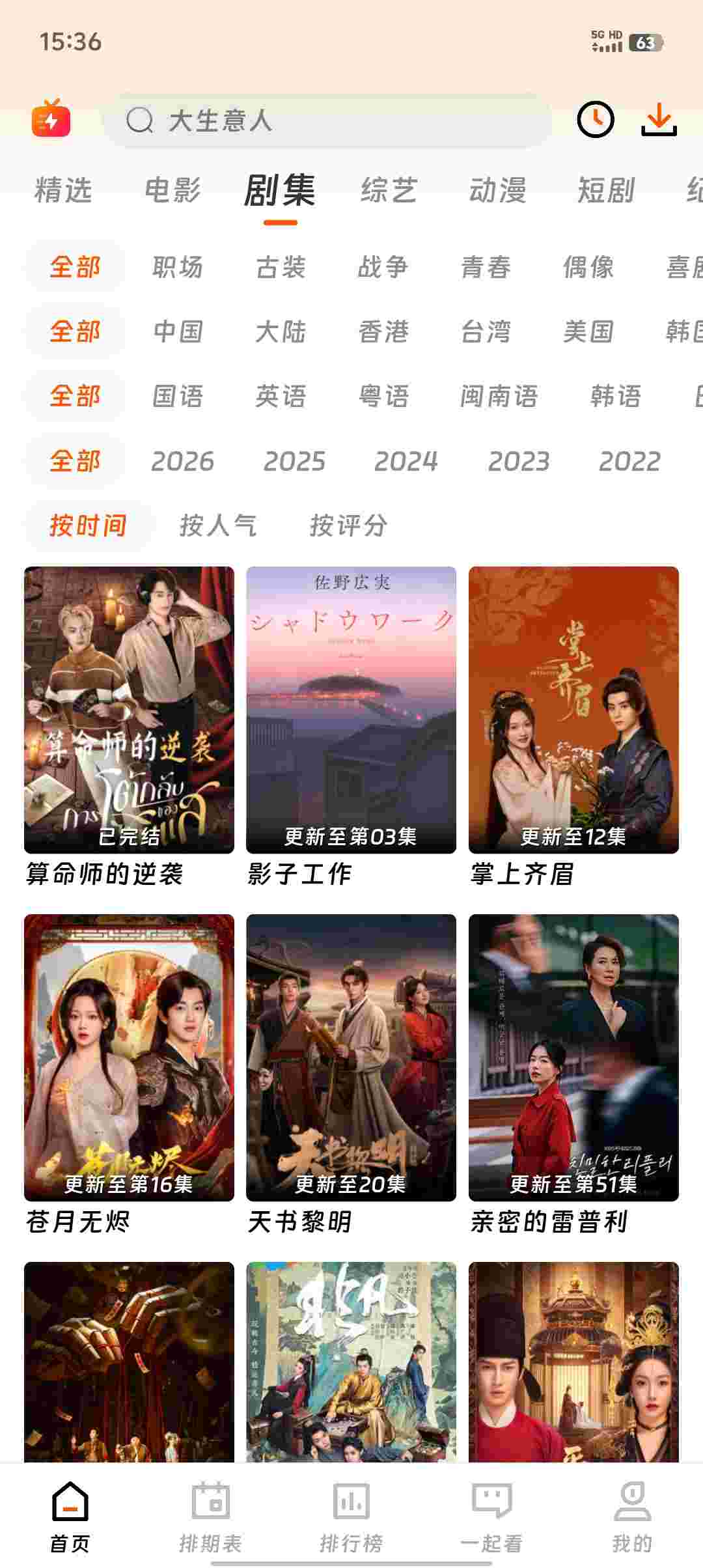Select the 古装 genre filter
The height and width of the screenshot is (1568, 703).
point(281,267)
